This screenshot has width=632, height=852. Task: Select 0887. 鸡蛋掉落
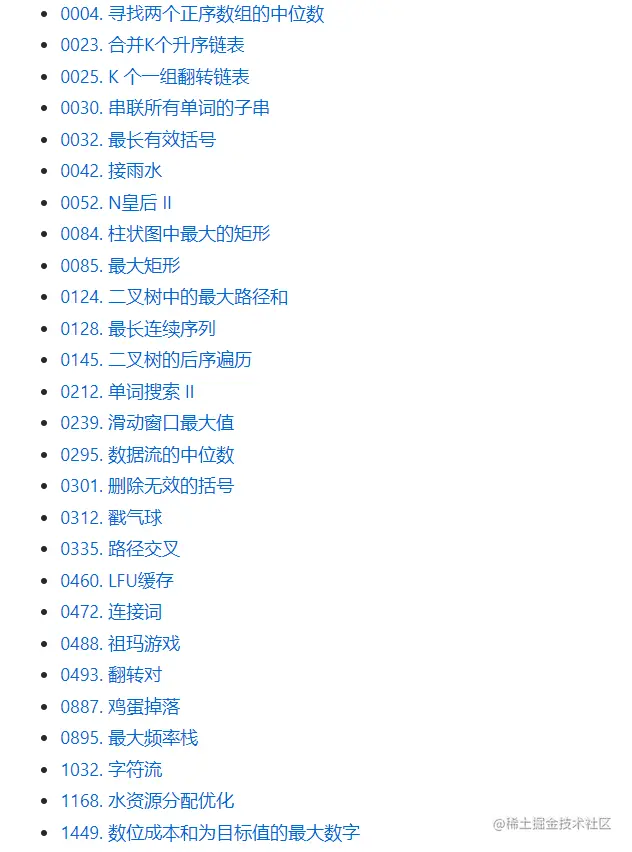tap(120, 707)
